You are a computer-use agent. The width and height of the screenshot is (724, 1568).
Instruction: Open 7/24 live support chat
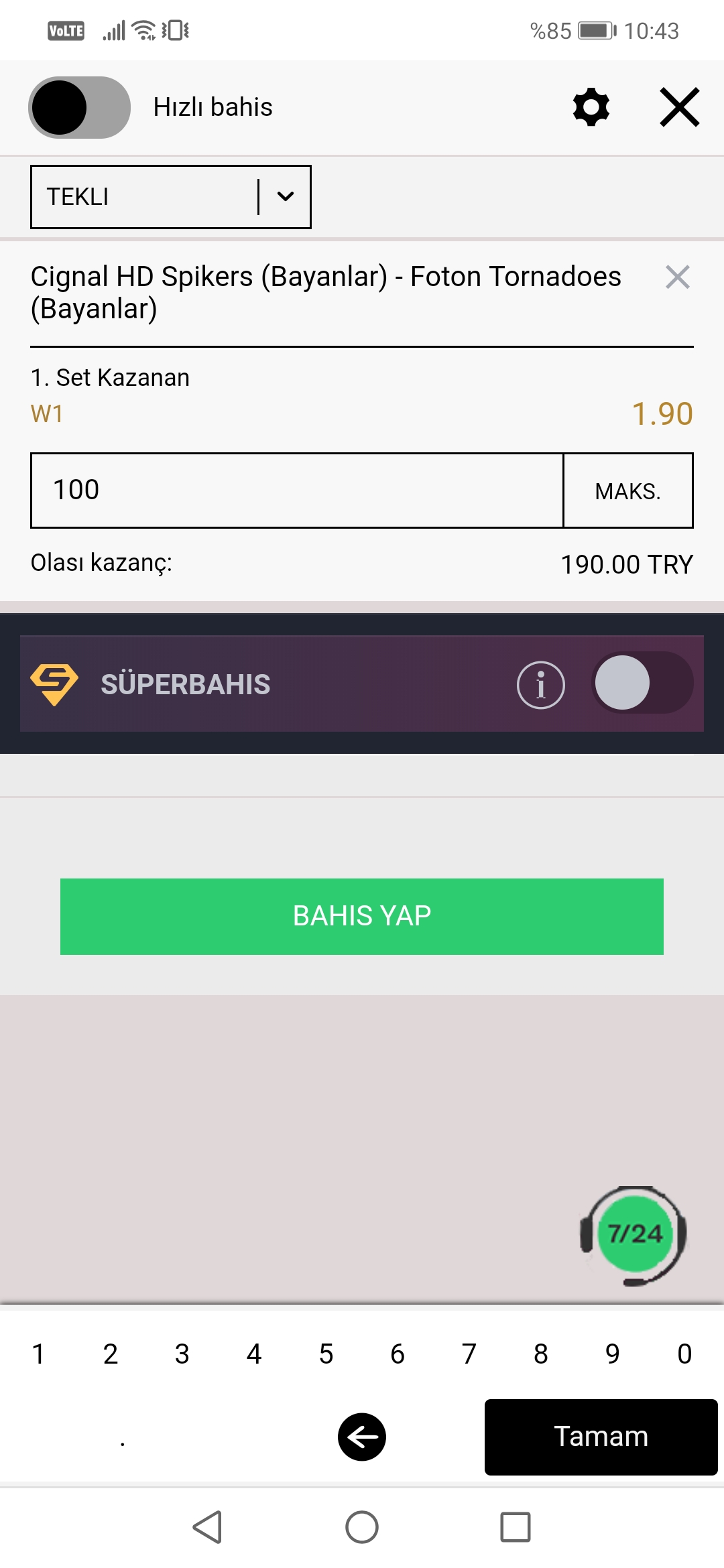click(x=633, y=1235)
